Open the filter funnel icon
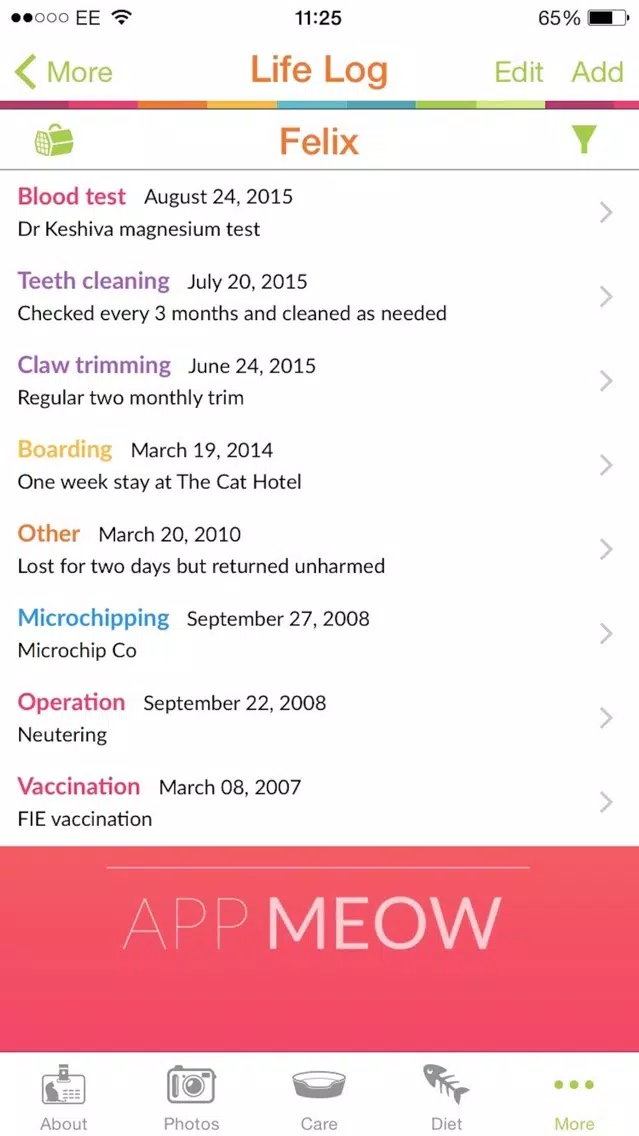This screenshot has height=1136, width=639. click(583, 139)
